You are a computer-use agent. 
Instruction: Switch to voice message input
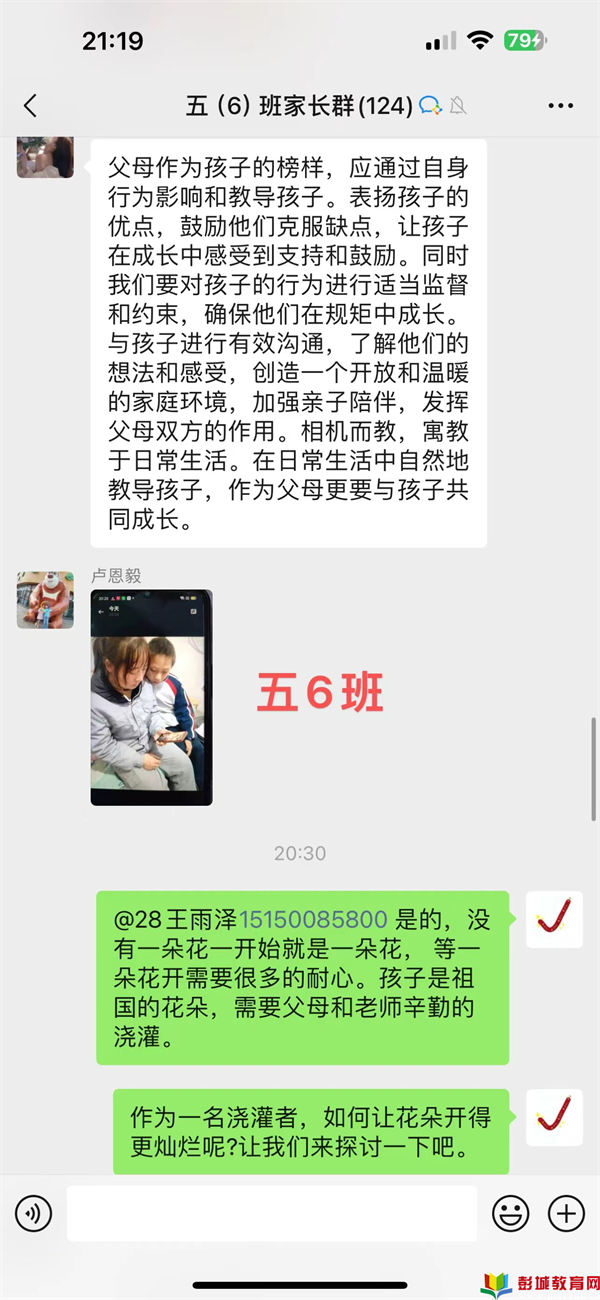tap(33, 1214)
